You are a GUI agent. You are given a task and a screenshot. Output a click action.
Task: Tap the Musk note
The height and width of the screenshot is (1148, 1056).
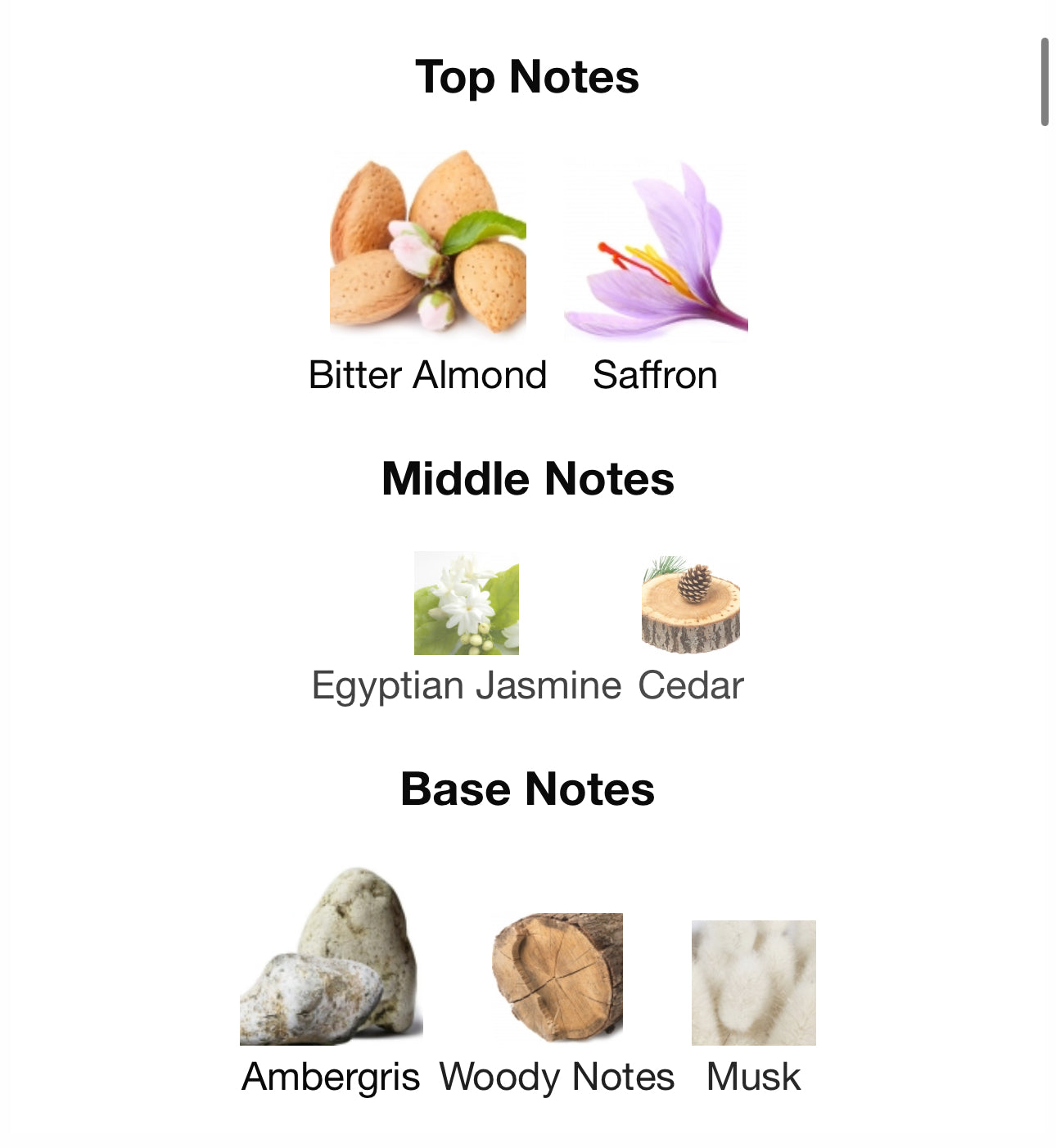click(x=753, y=983)
